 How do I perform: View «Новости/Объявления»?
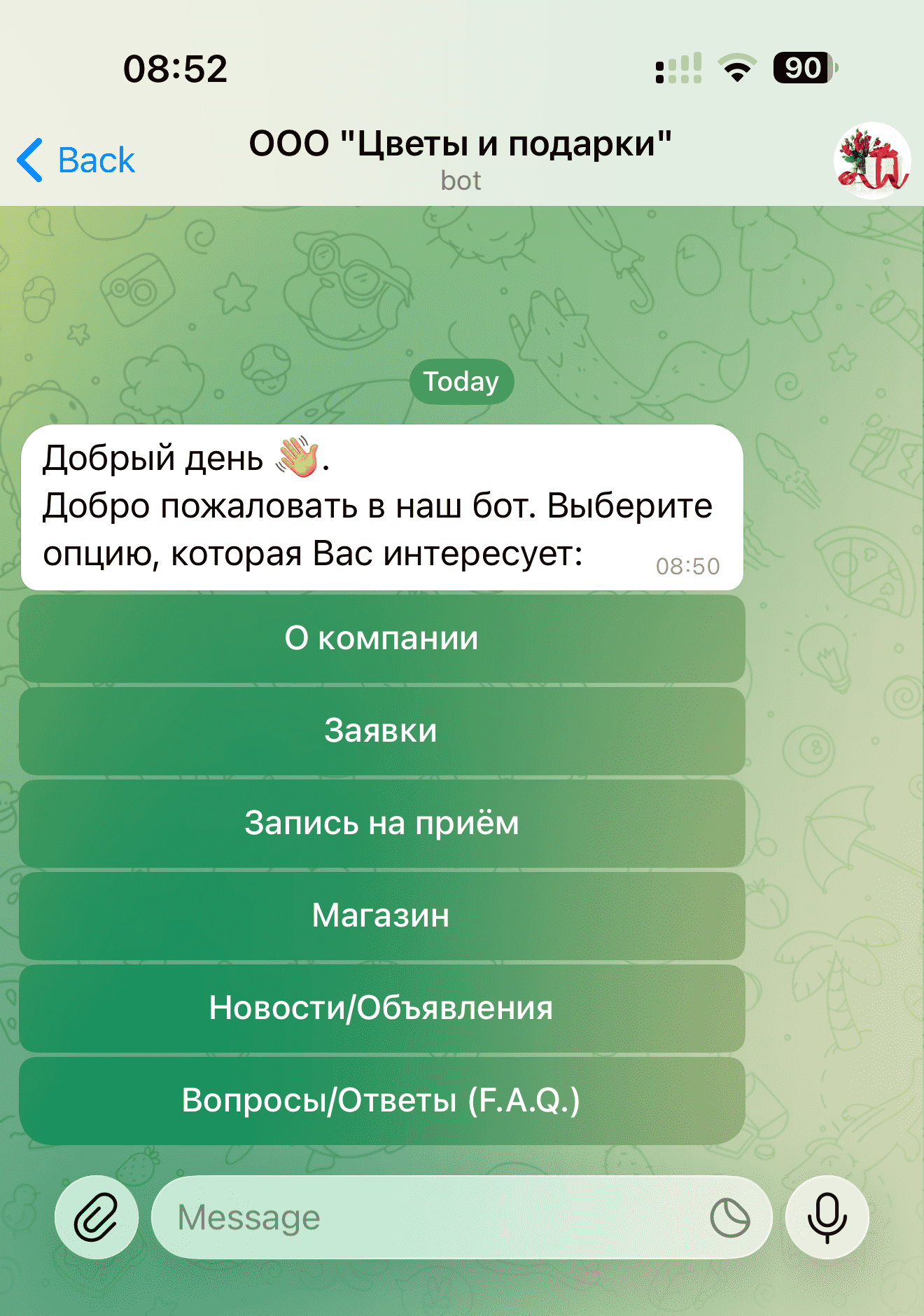pos(381,1008)
